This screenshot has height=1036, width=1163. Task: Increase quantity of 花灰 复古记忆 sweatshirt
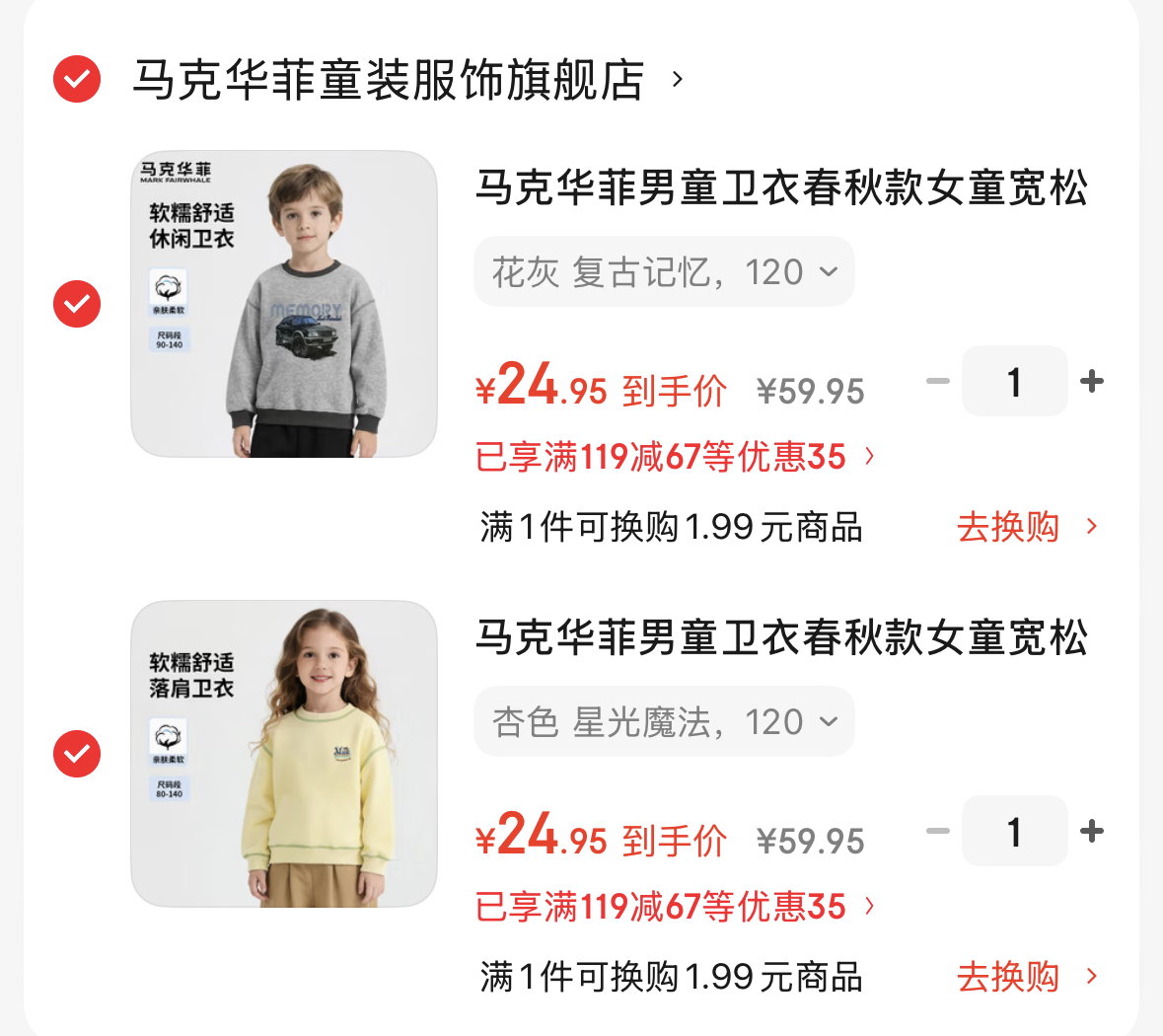click(1092, 382)
